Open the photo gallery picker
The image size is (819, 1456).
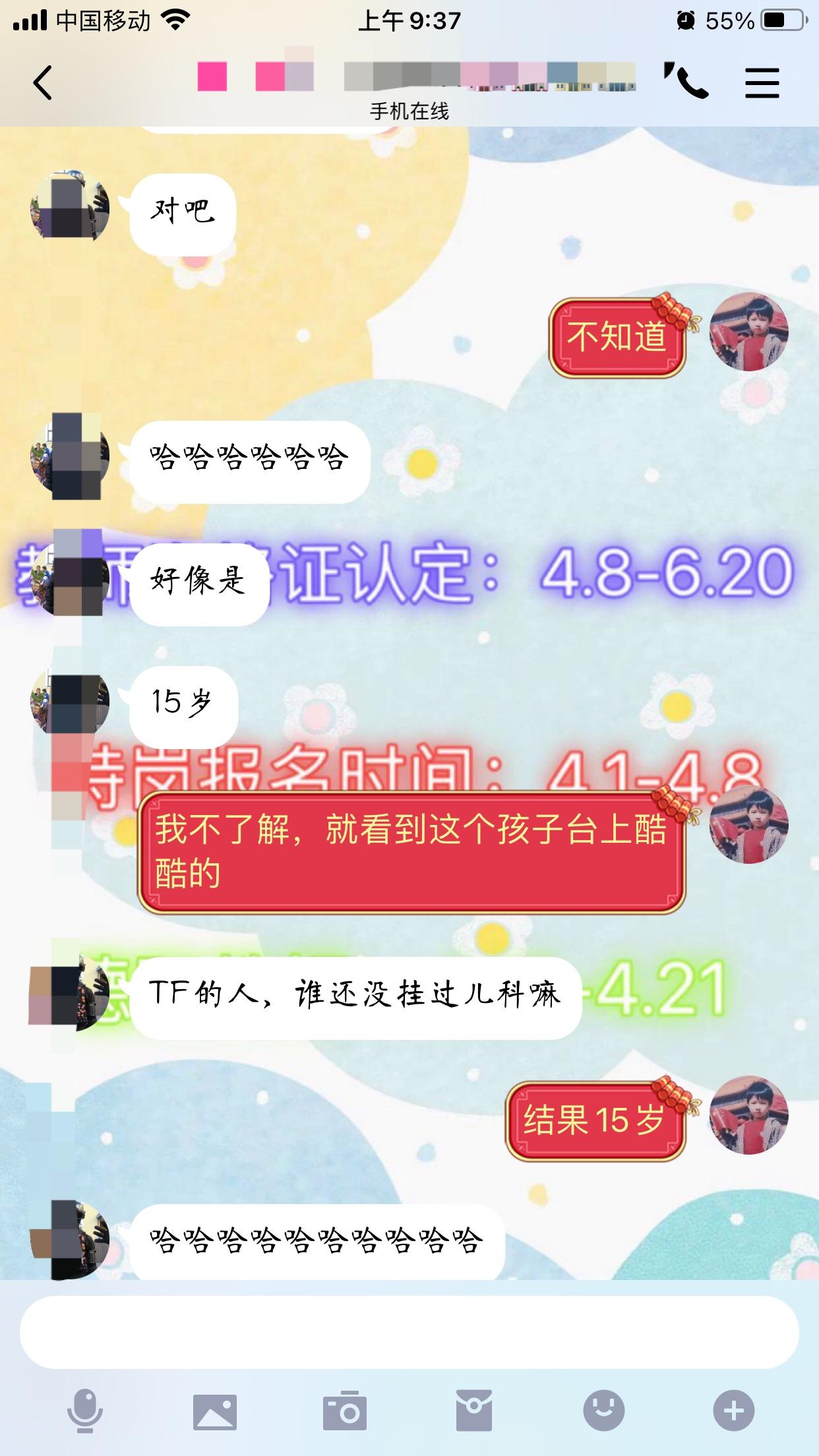click(214, 1411)
